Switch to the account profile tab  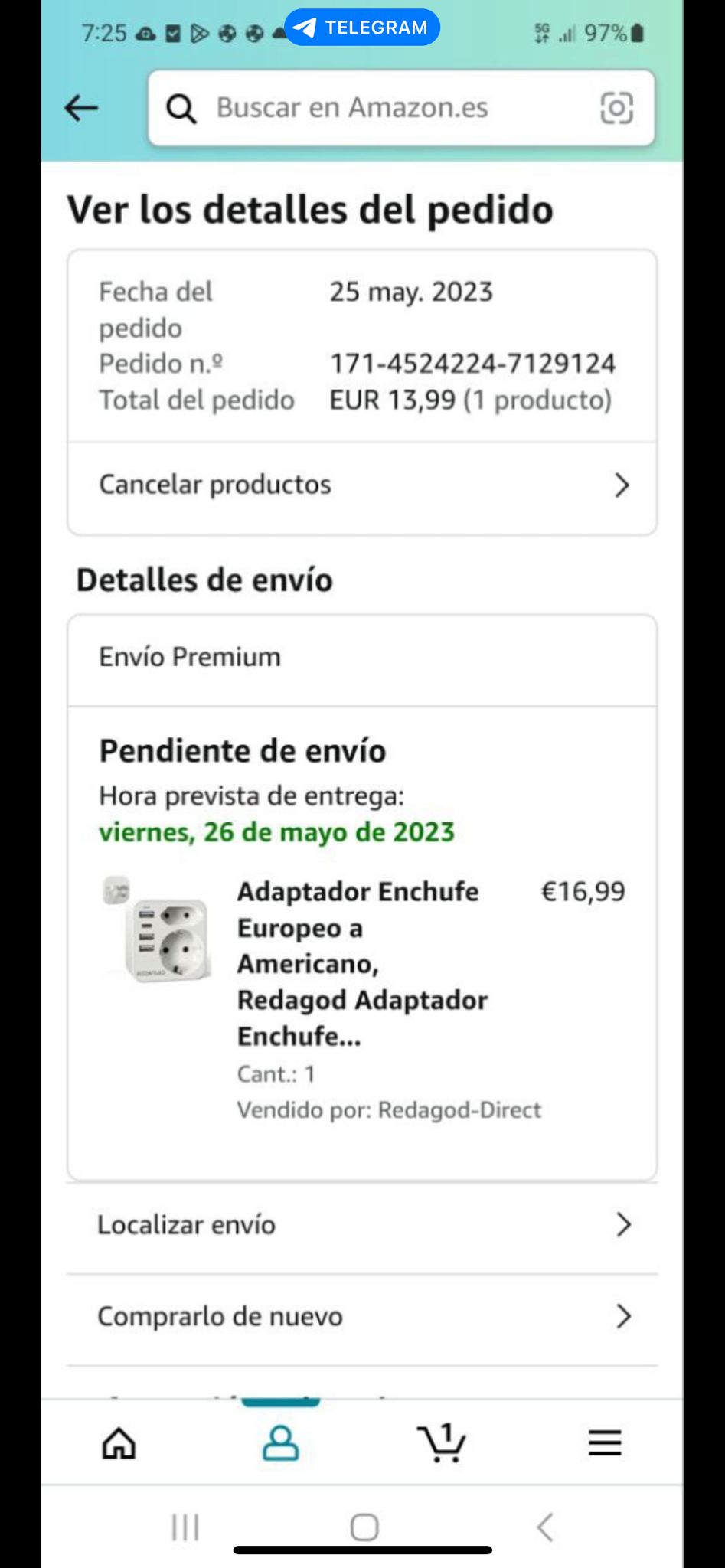(x=281, y=1444)
